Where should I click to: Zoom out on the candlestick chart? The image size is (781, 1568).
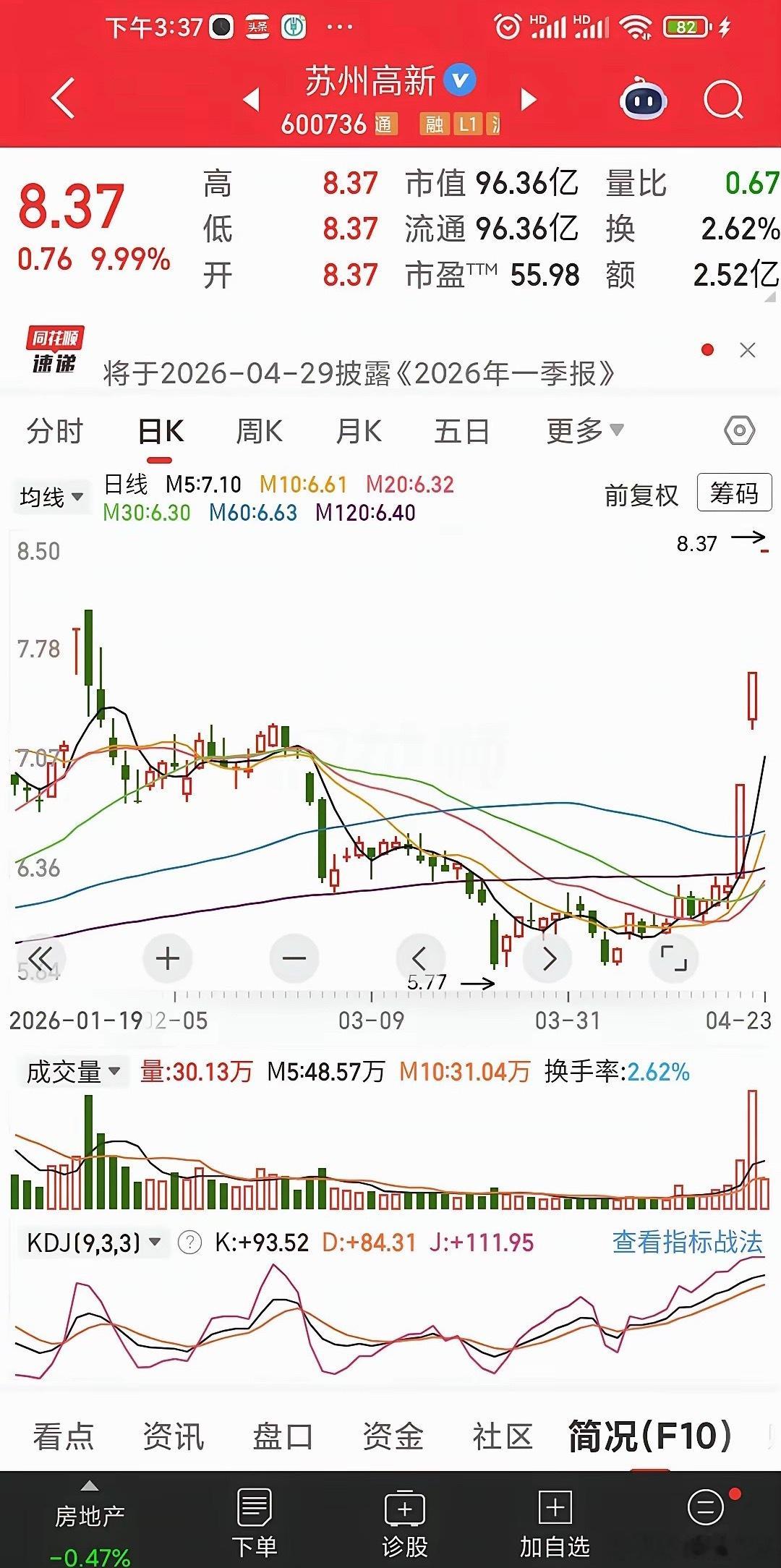(294, 958)
